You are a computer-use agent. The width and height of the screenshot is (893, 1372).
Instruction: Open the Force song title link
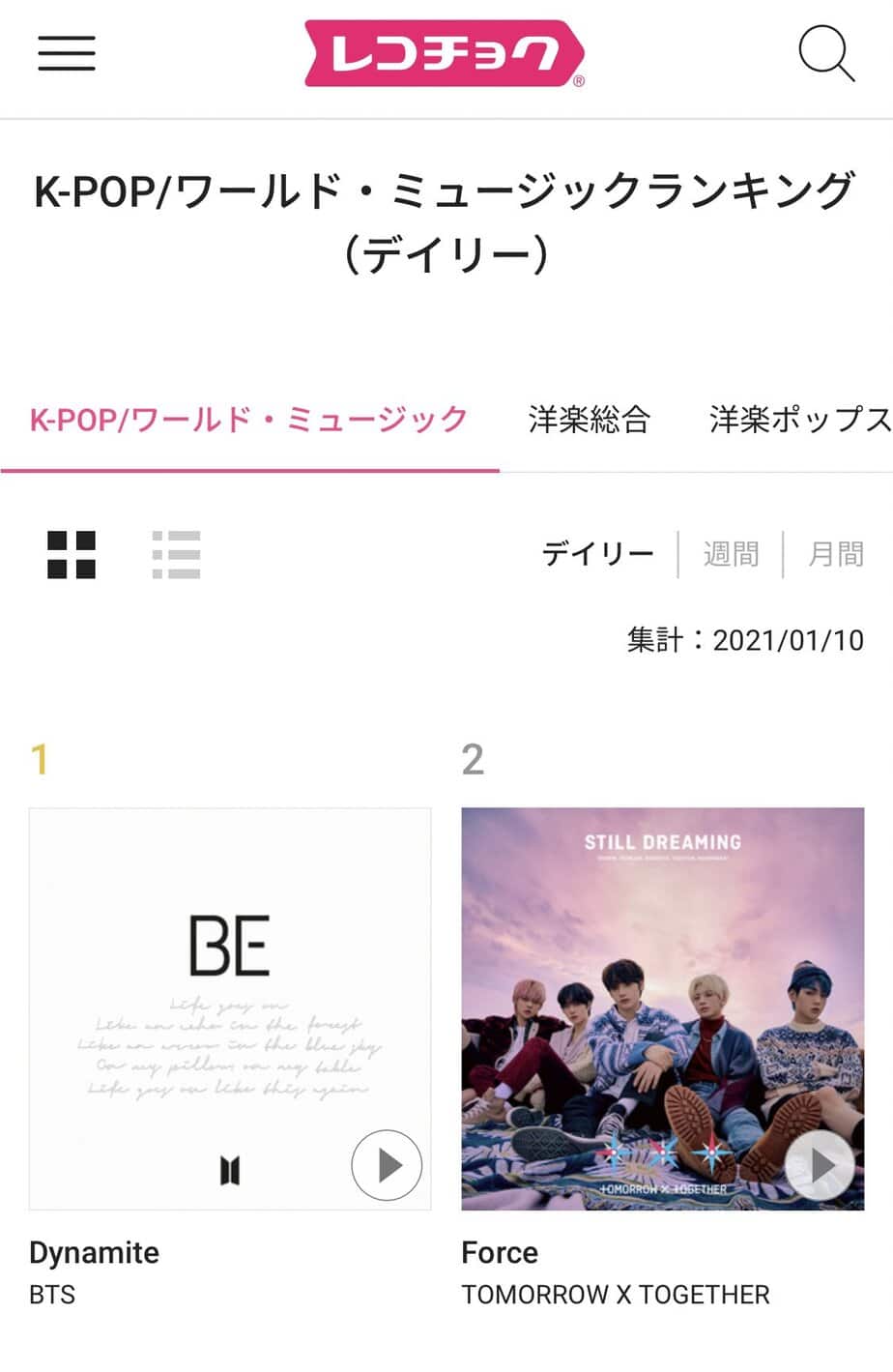tap(500, 1252)
